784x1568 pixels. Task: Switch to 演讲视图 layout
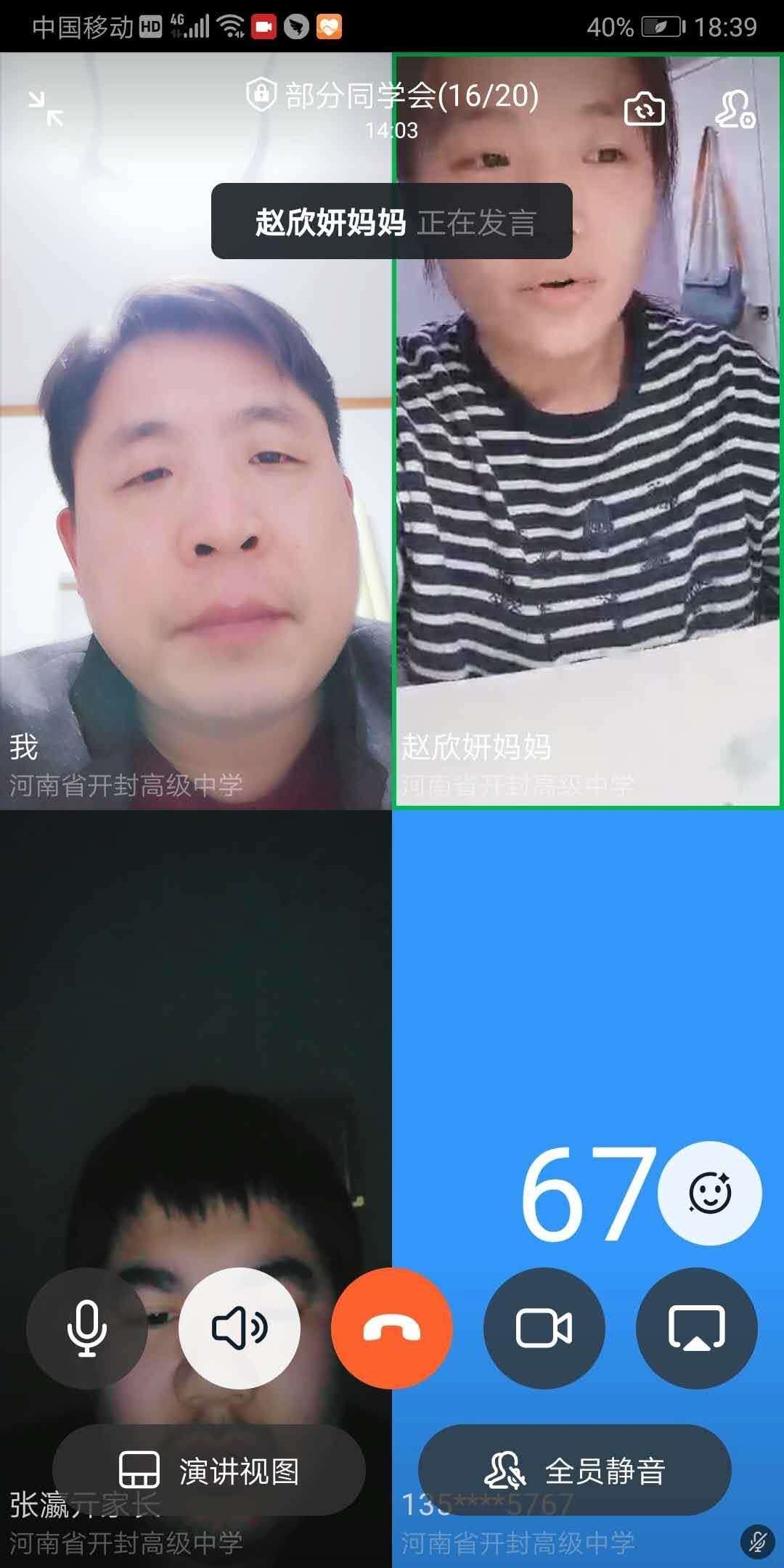209,1471
